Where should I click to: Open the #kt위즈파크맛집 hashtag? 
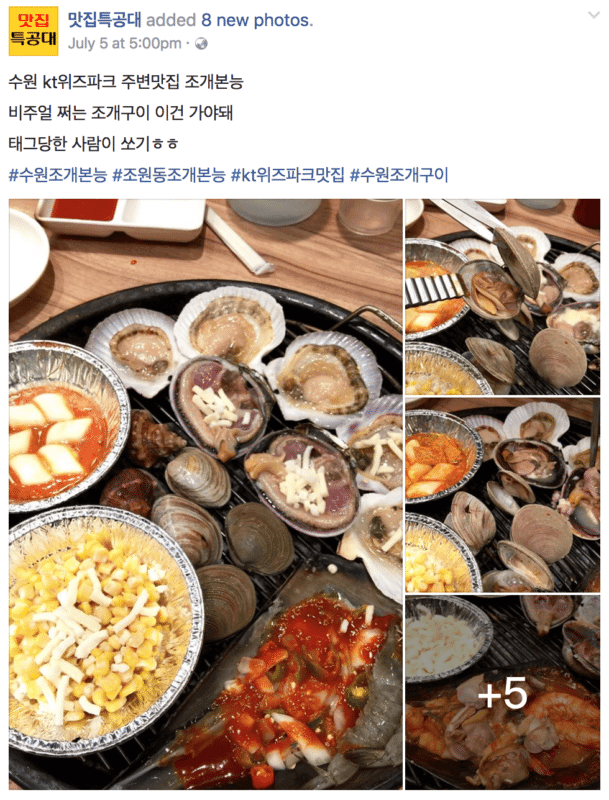pyautogui.click(x=287, y=175)
